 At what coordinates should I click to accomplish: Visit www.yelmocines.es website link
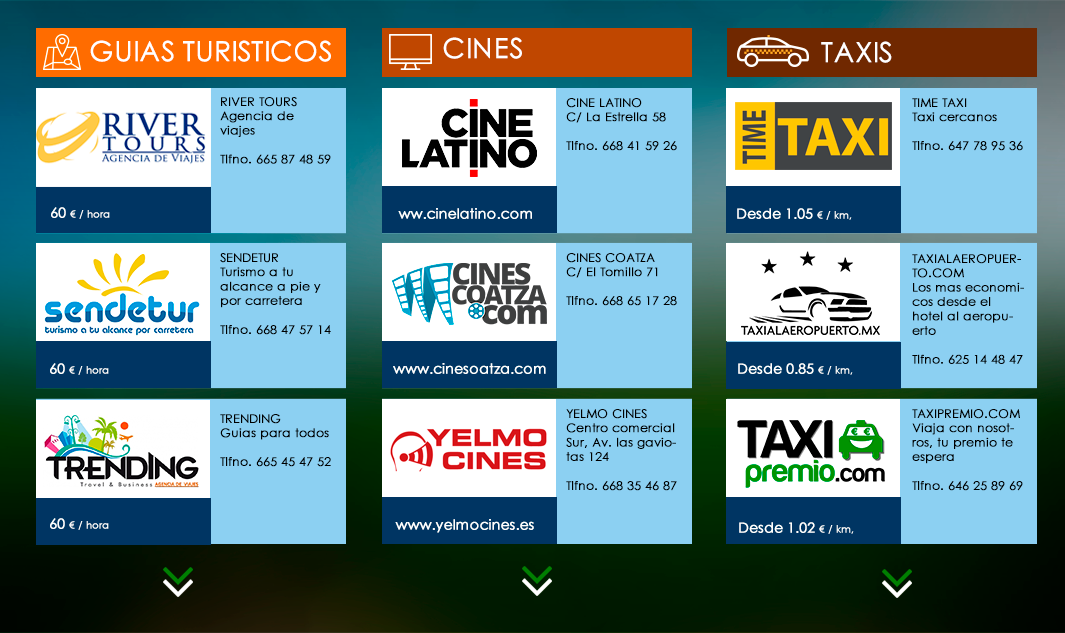465,525
